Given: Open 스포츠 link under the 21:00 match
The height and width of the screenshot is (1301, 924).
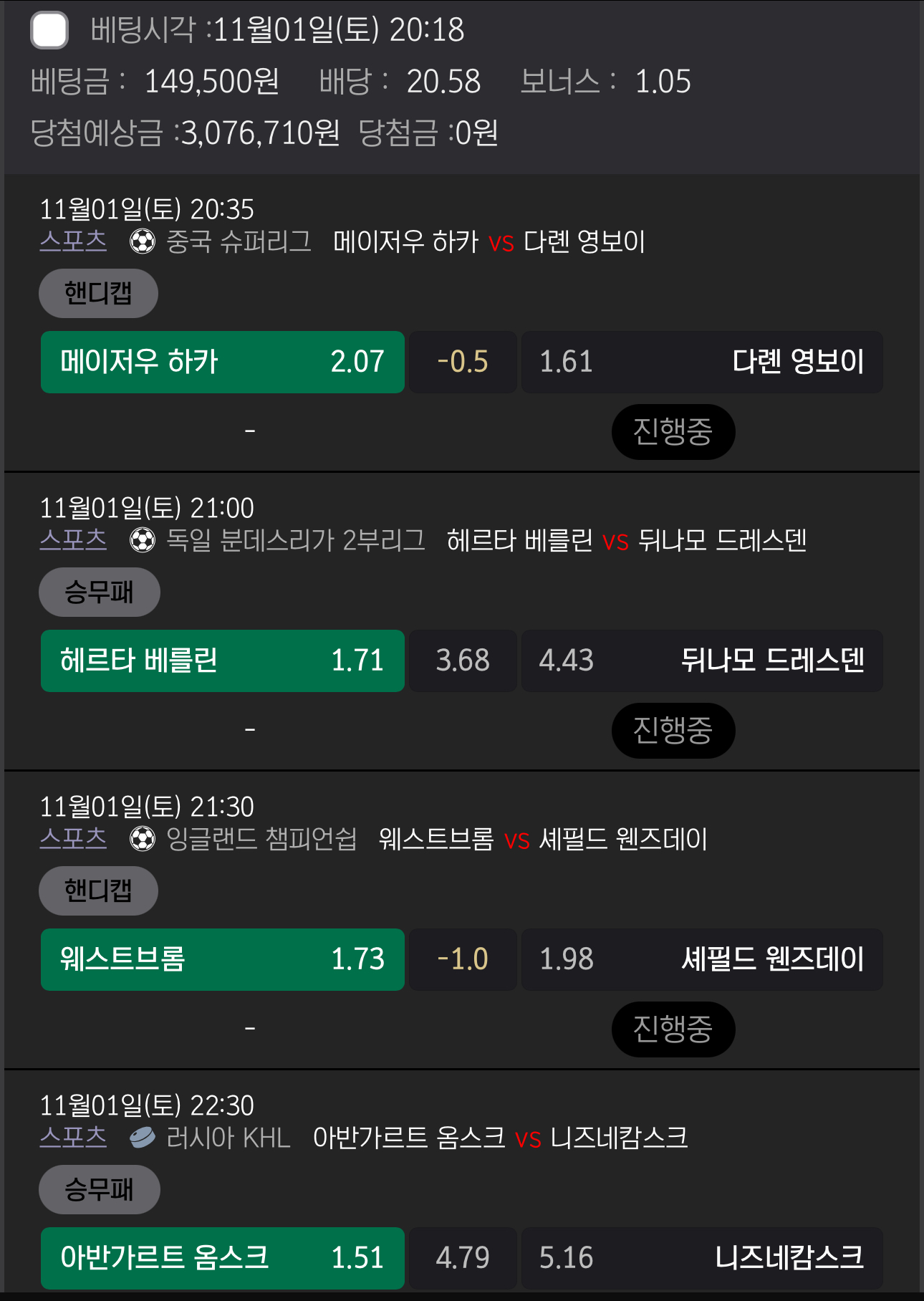Looking at the screenshot, I should point(73,539).
